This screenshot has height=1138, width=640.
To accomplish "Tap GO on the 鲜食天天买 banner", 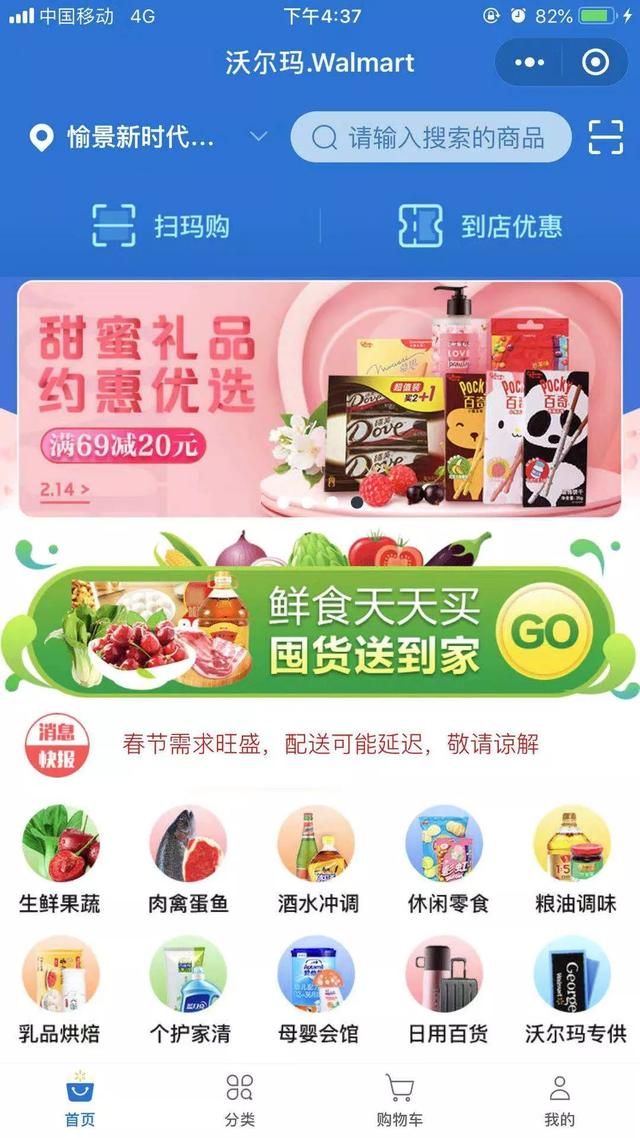I will [x=544, y=632].
